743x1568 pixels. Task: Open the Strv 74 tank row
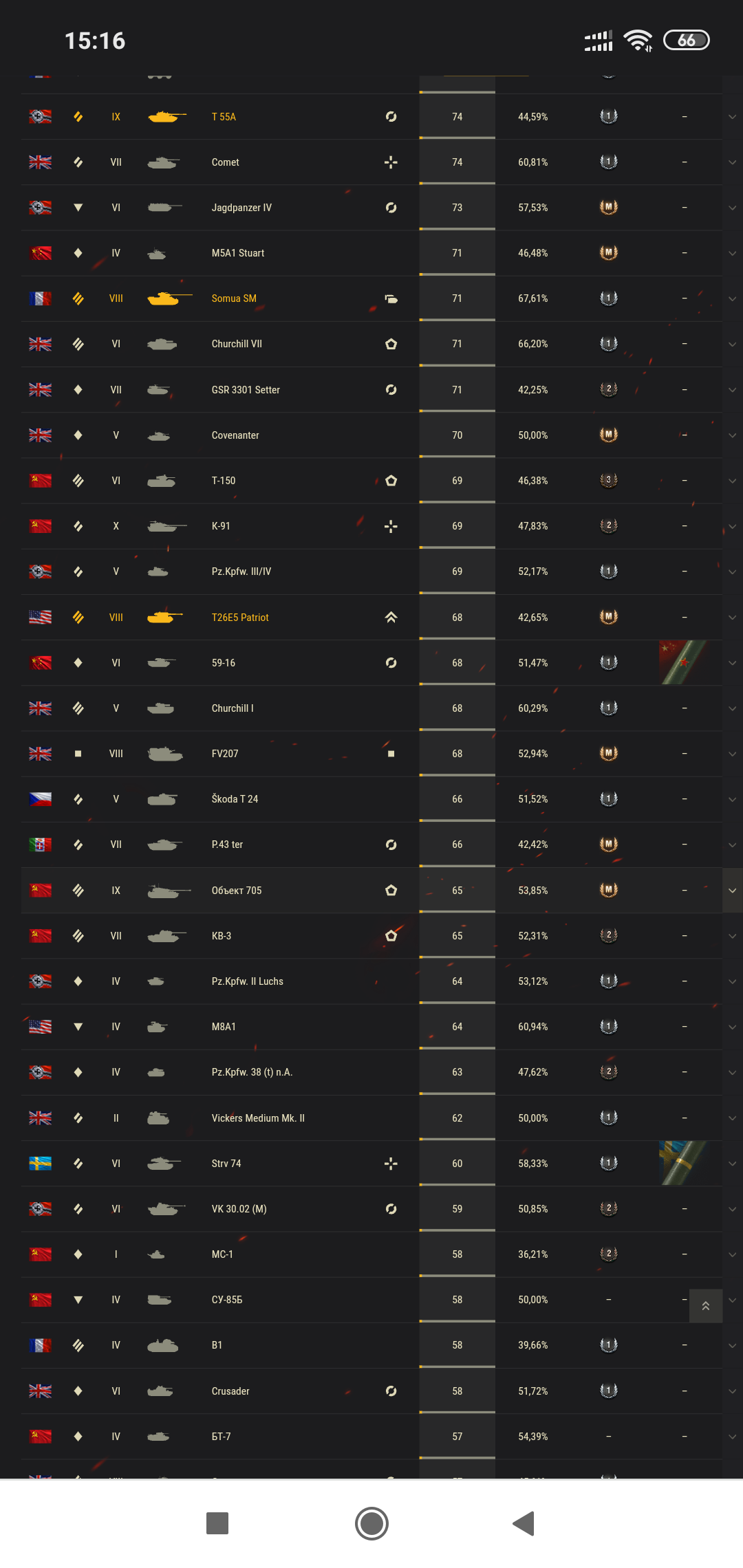[x=371, y=1164]
